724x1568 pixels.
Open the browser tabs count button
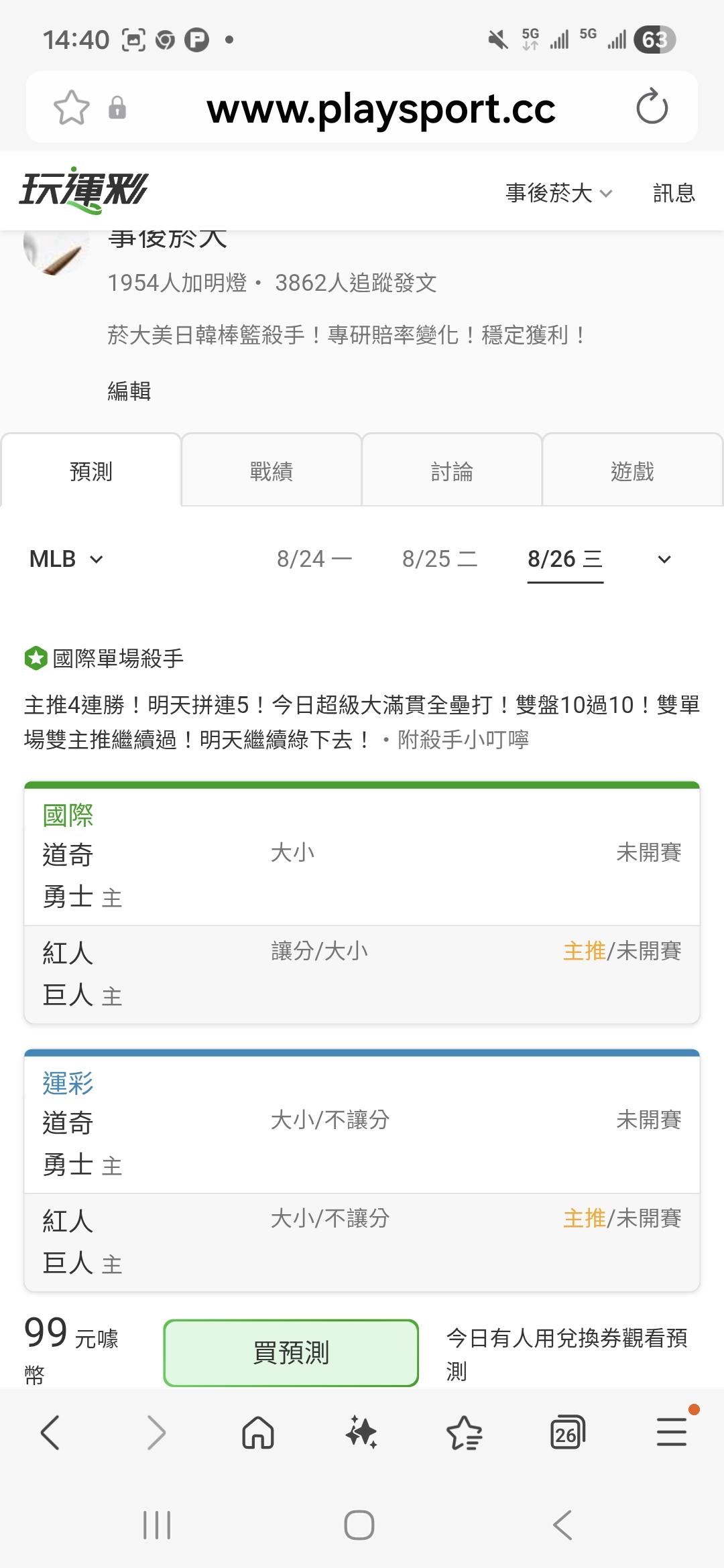(567, 1433)
